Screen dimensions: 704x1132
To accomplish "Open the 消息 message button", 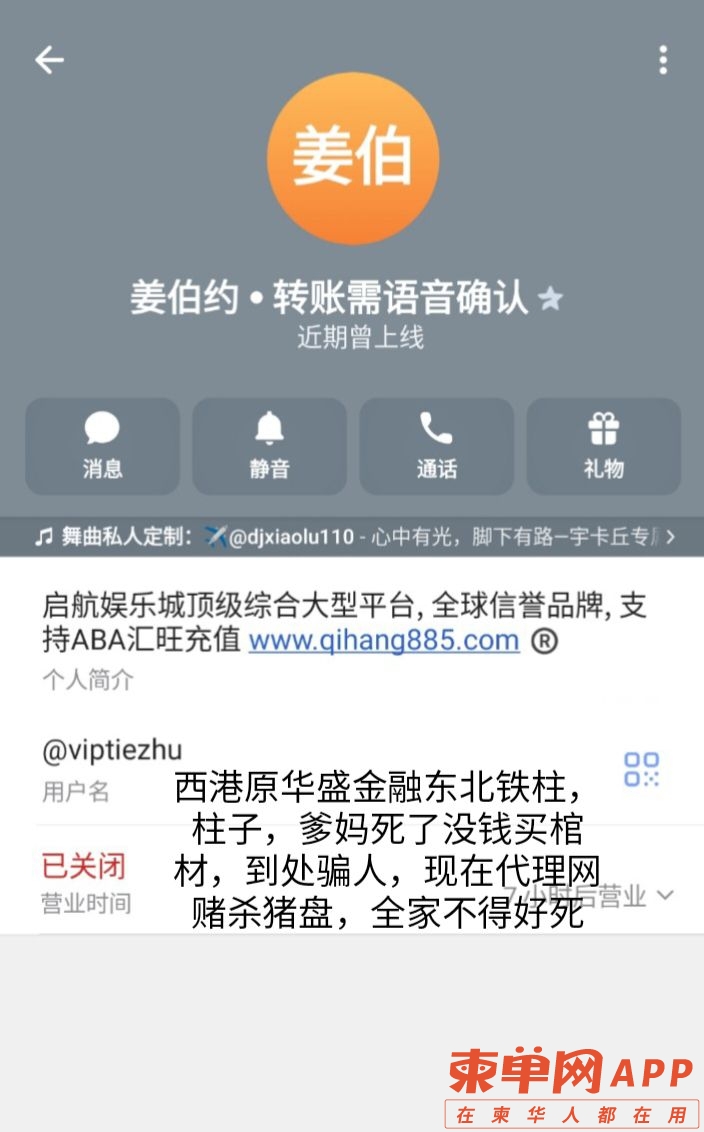I will click(x=102, y=446).
